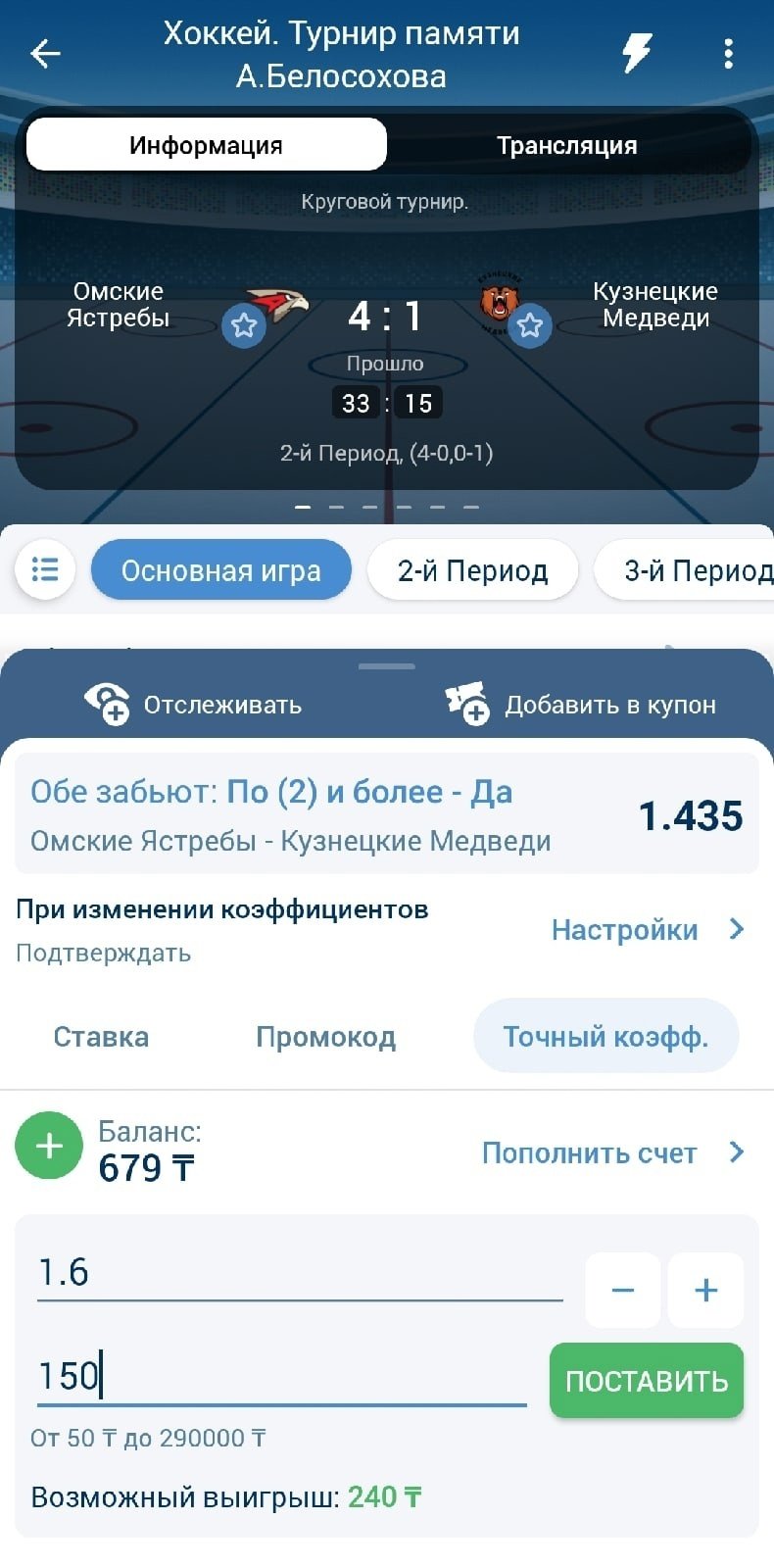Edit the stake amount field showing 150

click(x=280, y=1376)
